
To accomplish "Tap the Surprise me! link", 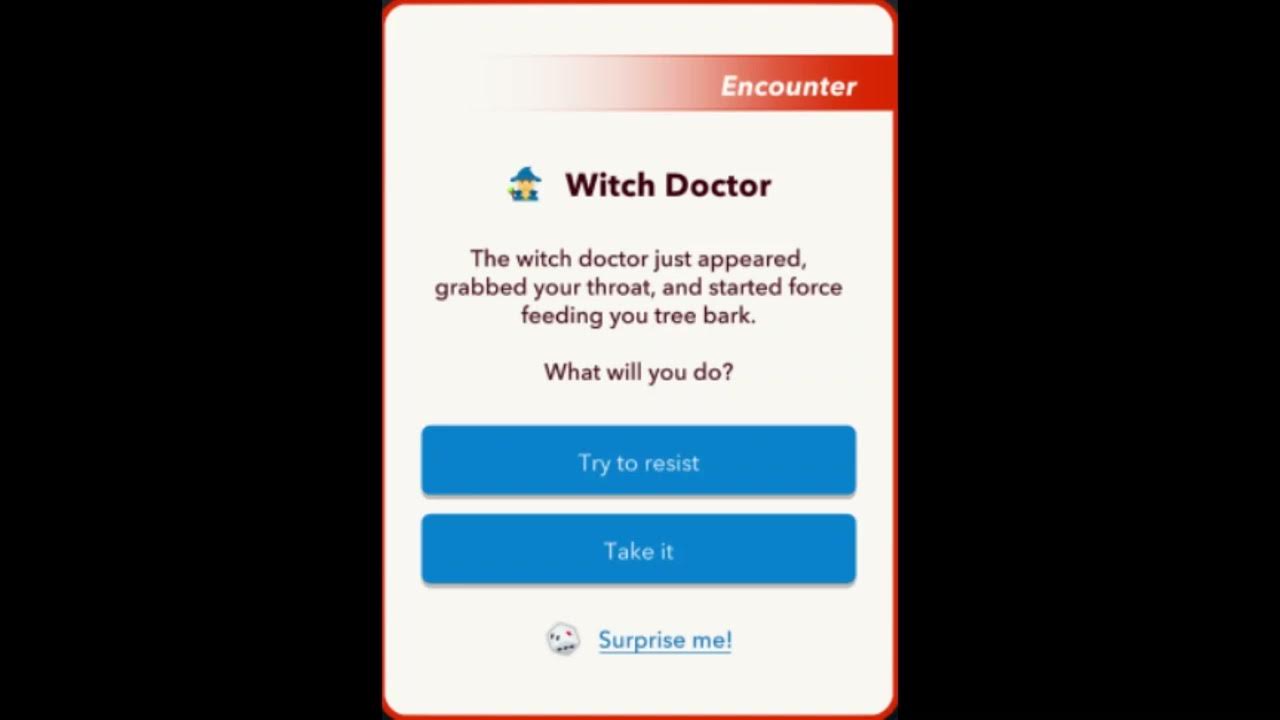I will (x=664, y=640).
